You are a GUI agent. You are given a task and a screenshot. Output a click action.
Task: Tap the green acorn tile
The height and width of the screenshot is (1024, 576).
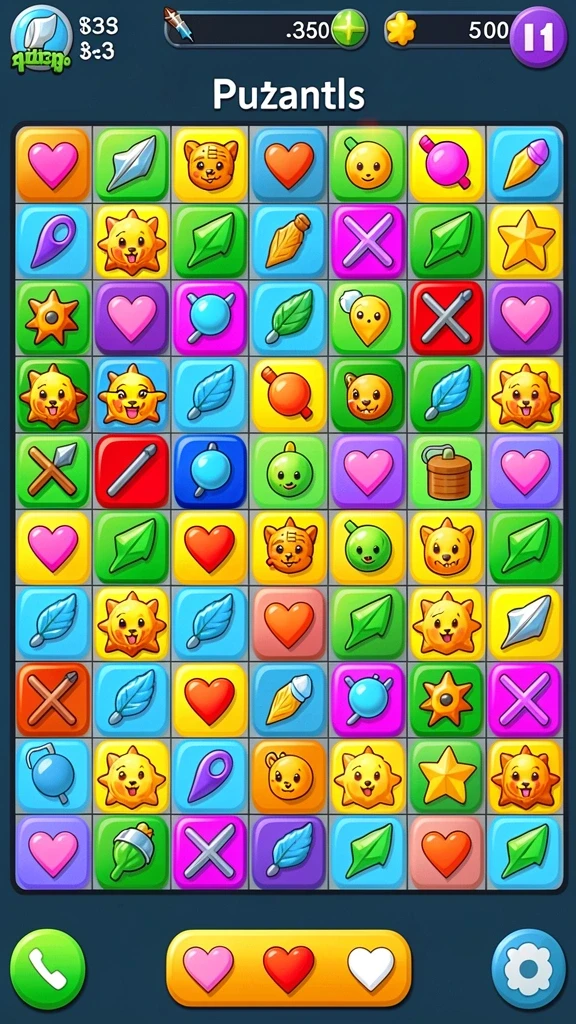[x=132, y=852]
